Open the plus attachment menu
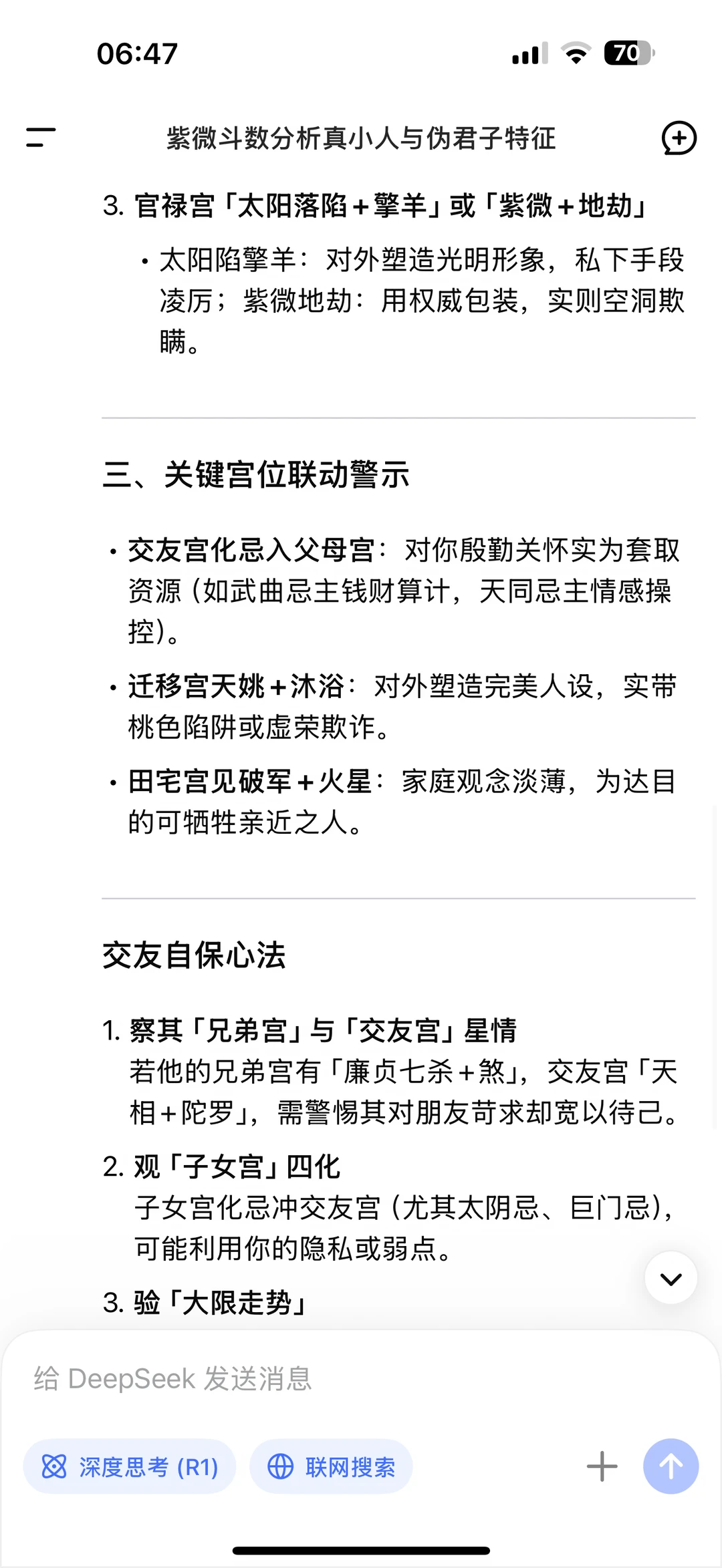The height and width of the screenshot is (1568, 722). [x=602, y=1466]
